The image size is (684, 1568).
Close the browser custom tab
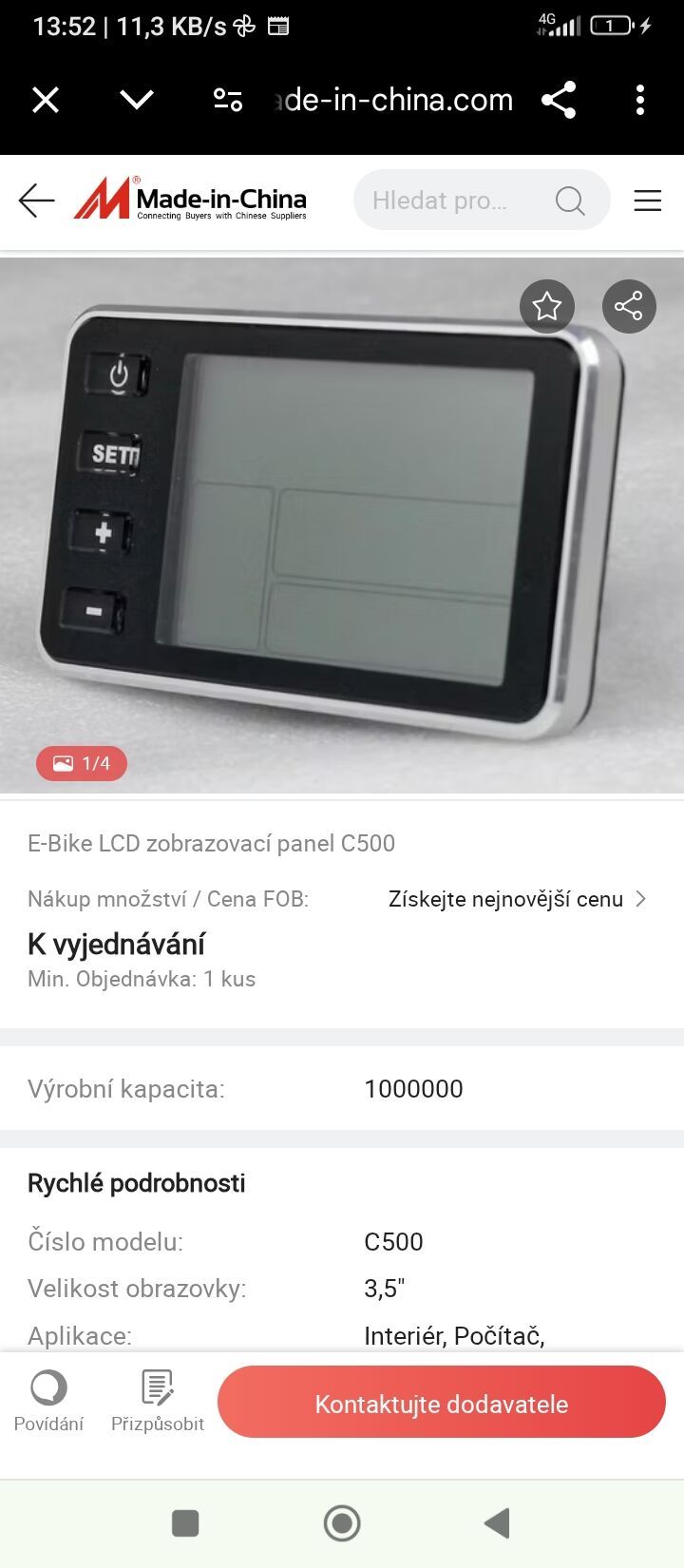pyautogui.click(x=46, y=100)
